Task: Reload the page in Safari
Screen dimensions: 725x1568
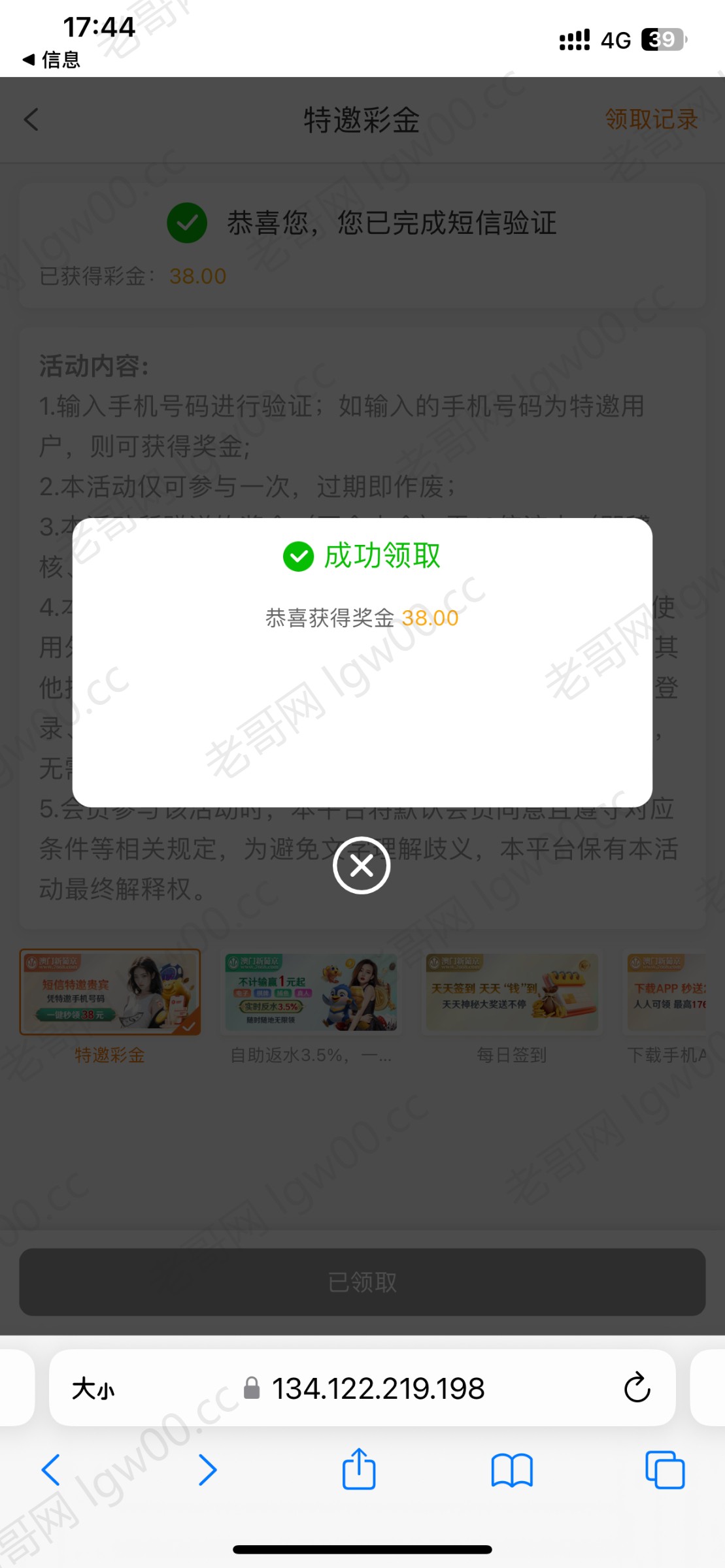Action: (x=637, y=1388)
